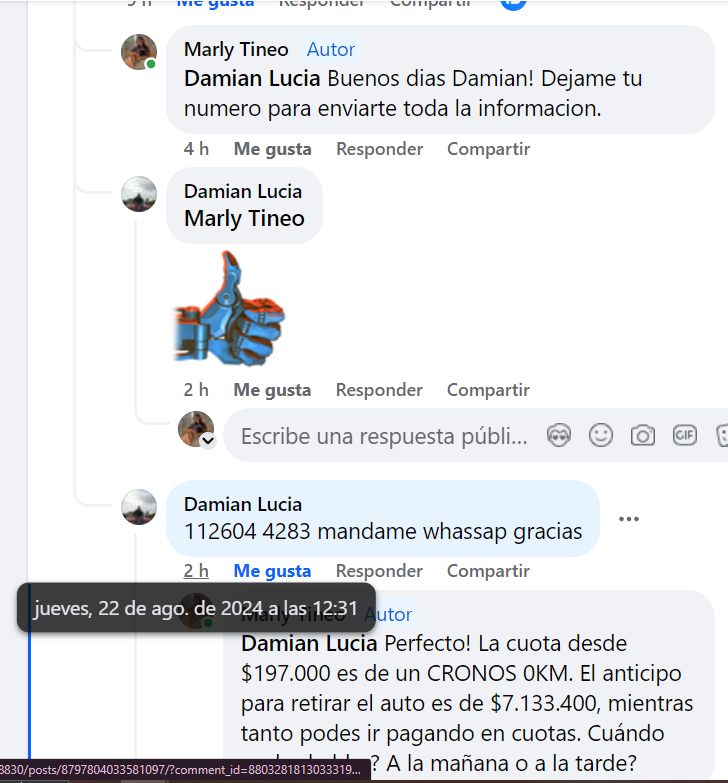Focus the "Escribe una respuesta públi..." reply field
The image size is (728, 783).
[x=384, y=436]
